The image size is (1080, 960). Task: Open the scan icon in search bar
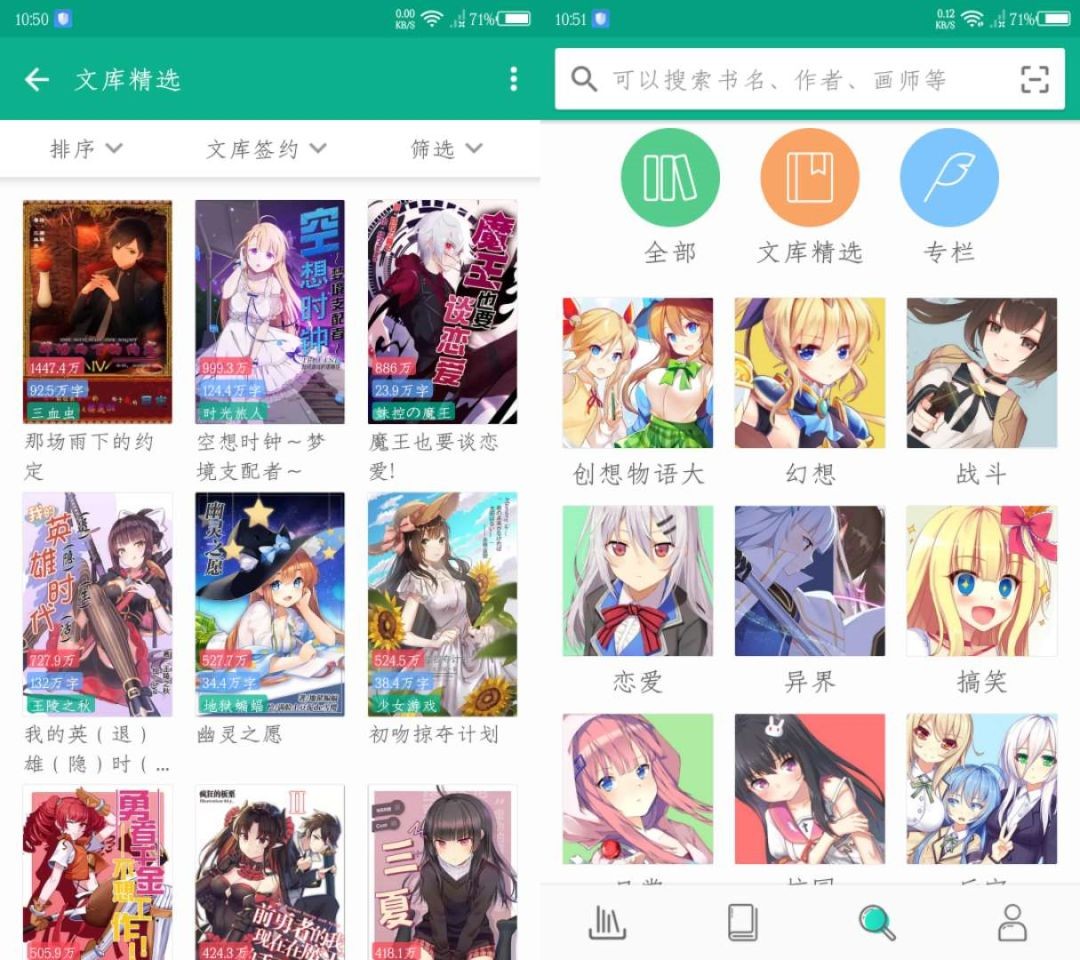pyautogui.click(x=1035, y=80)
